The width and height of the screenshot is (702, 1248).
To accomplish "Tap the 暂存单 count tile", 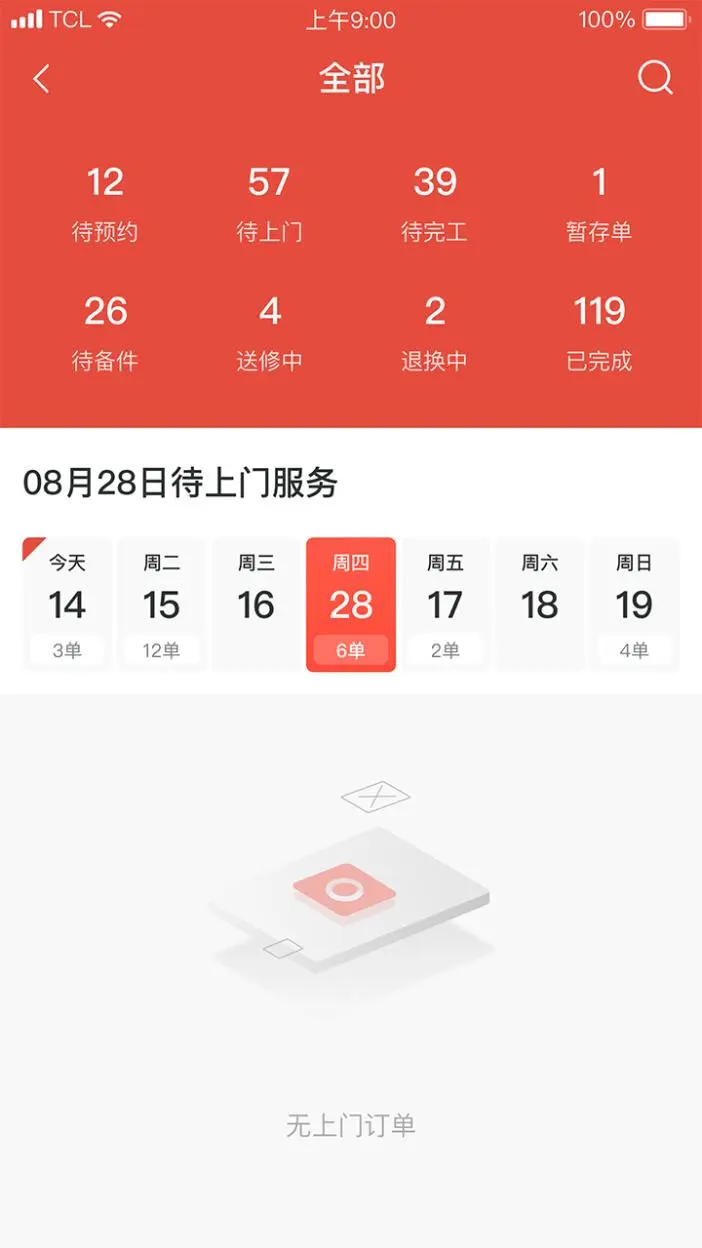I will [599, 203].
